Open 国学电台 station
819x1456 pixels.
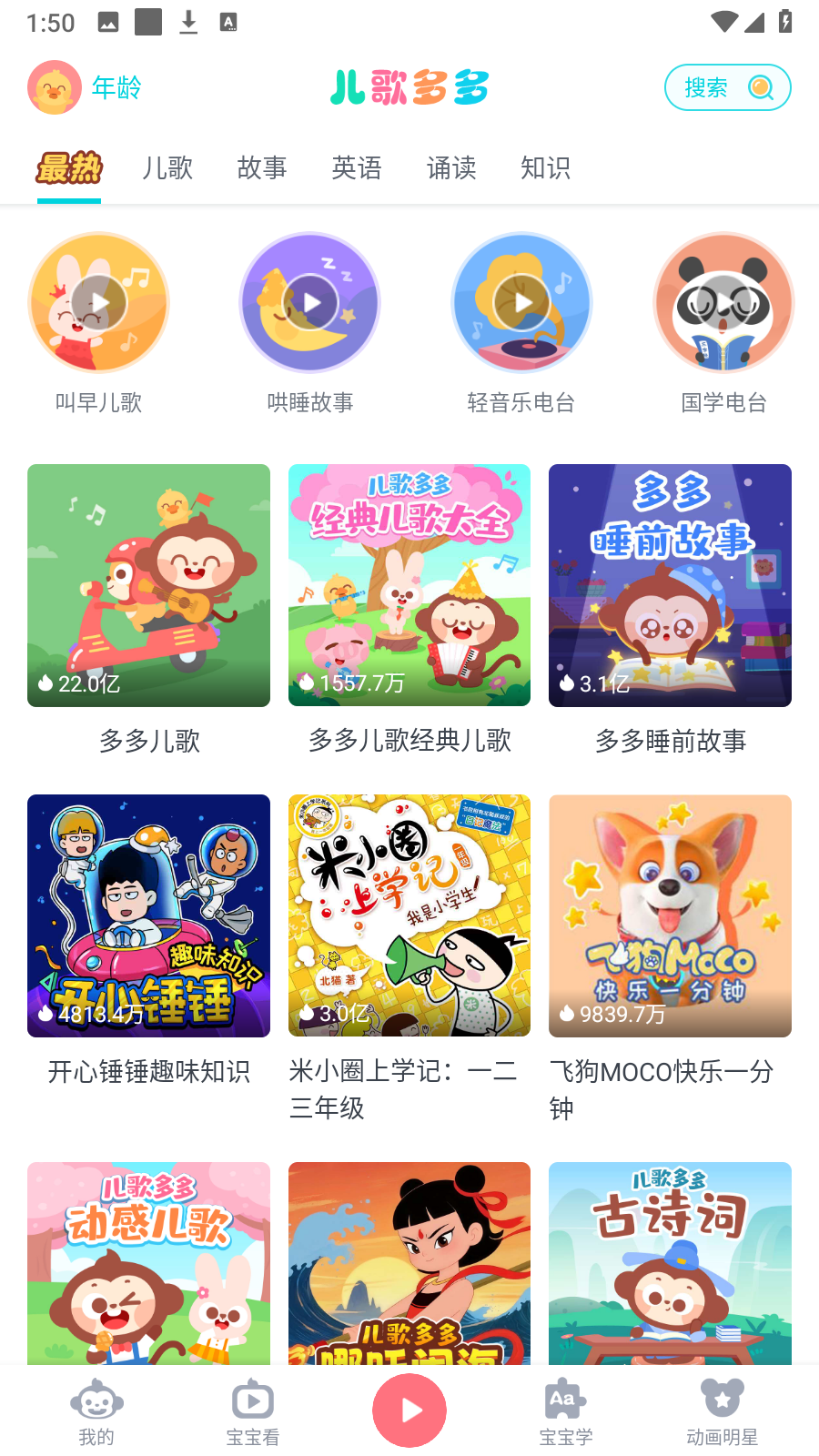723,303
